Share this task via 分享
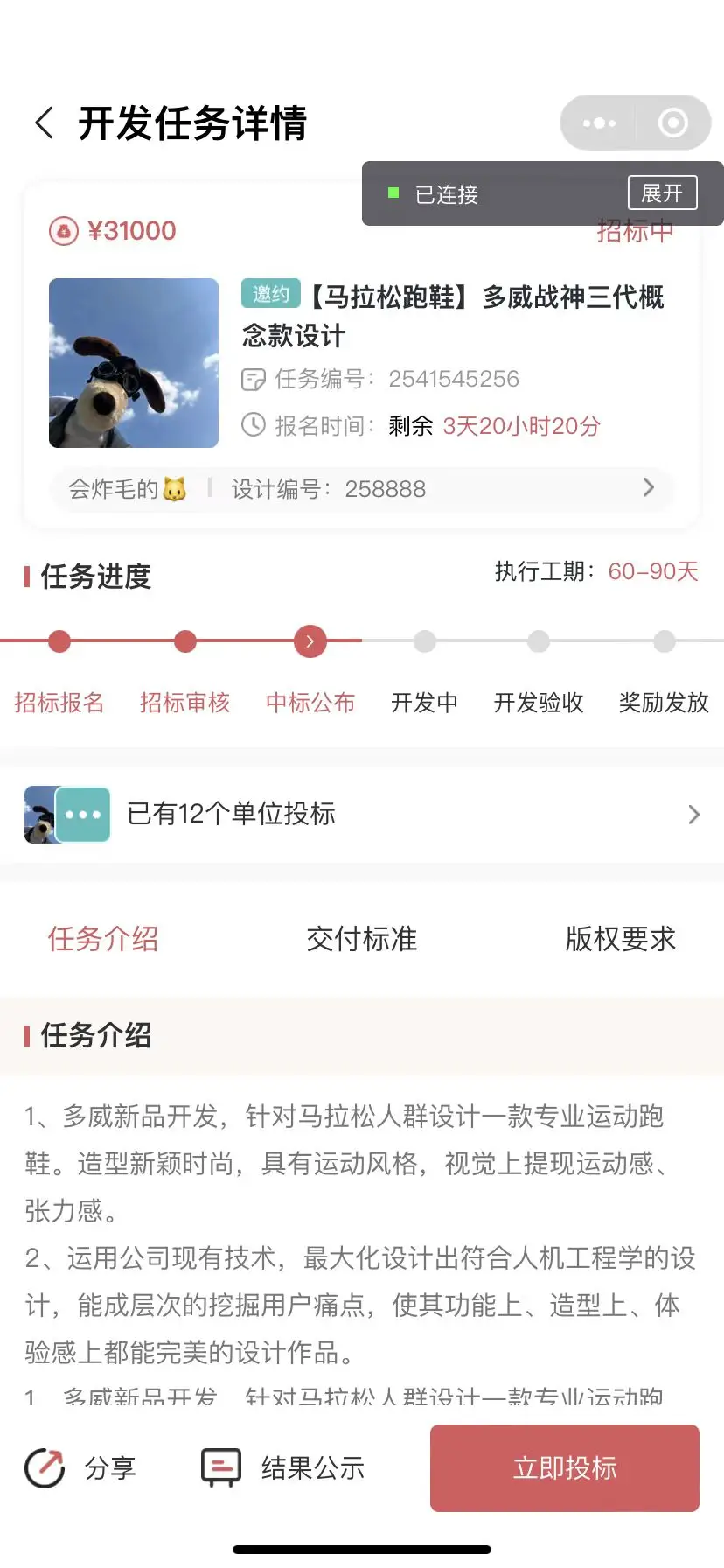The image size is (724, 1568). tap(80, 1468)
